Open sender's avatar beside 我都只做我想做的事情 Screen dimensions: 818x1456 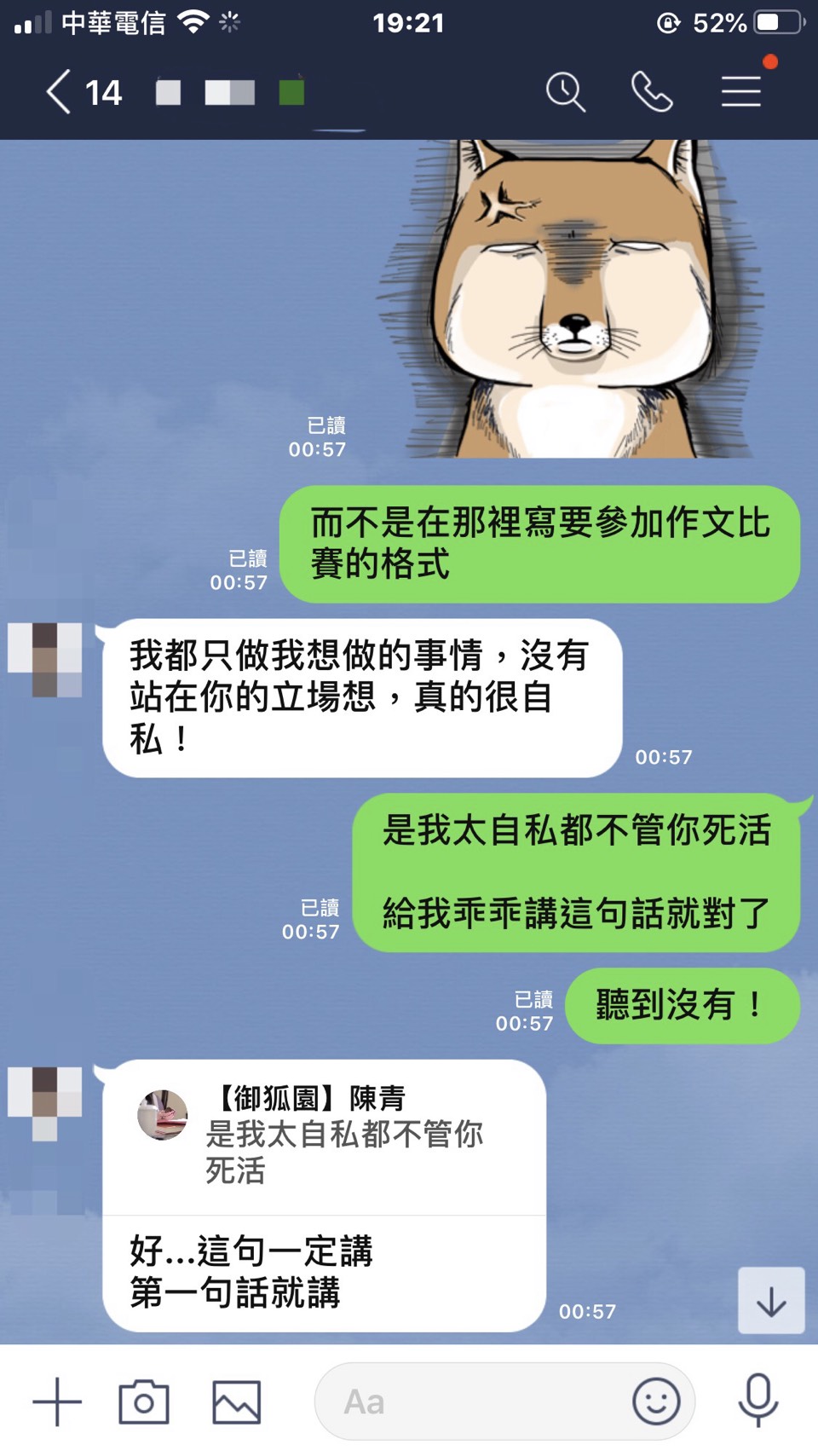coord(45,660)
